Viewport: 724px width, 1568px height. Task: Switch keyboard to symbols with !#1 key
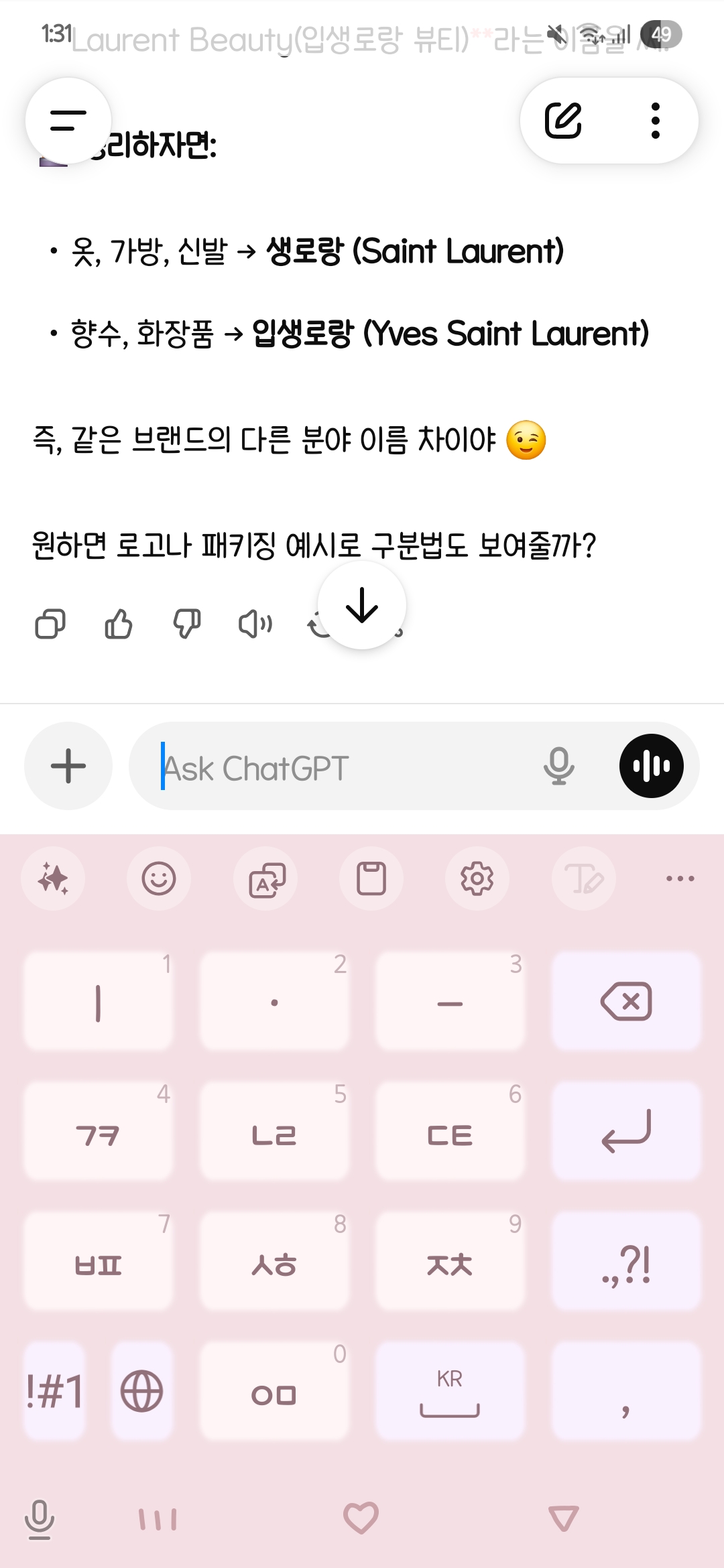(55, 1391)
